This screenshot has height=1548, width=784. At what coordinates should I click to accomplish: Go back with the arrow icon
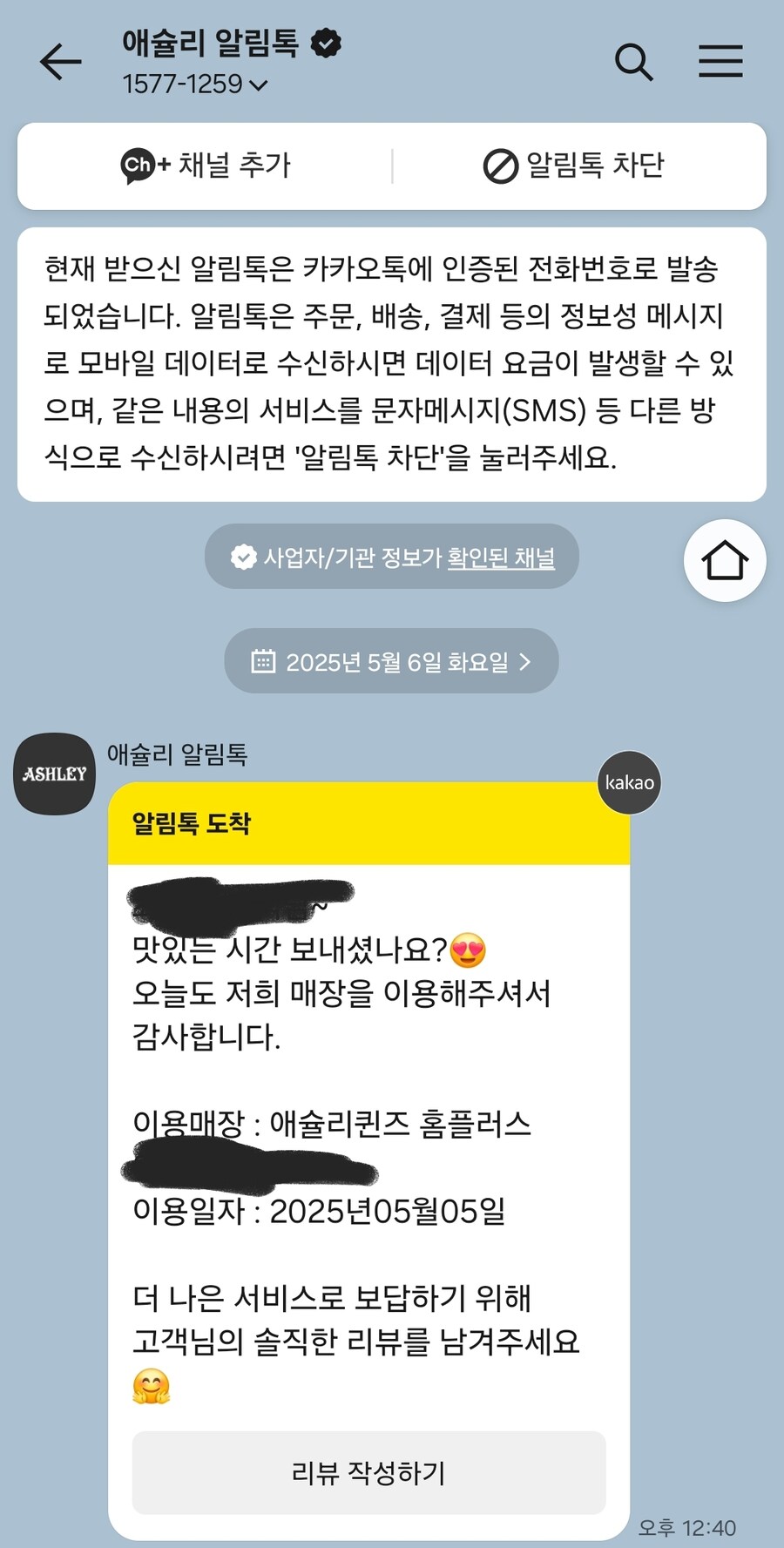coord(60,62)
